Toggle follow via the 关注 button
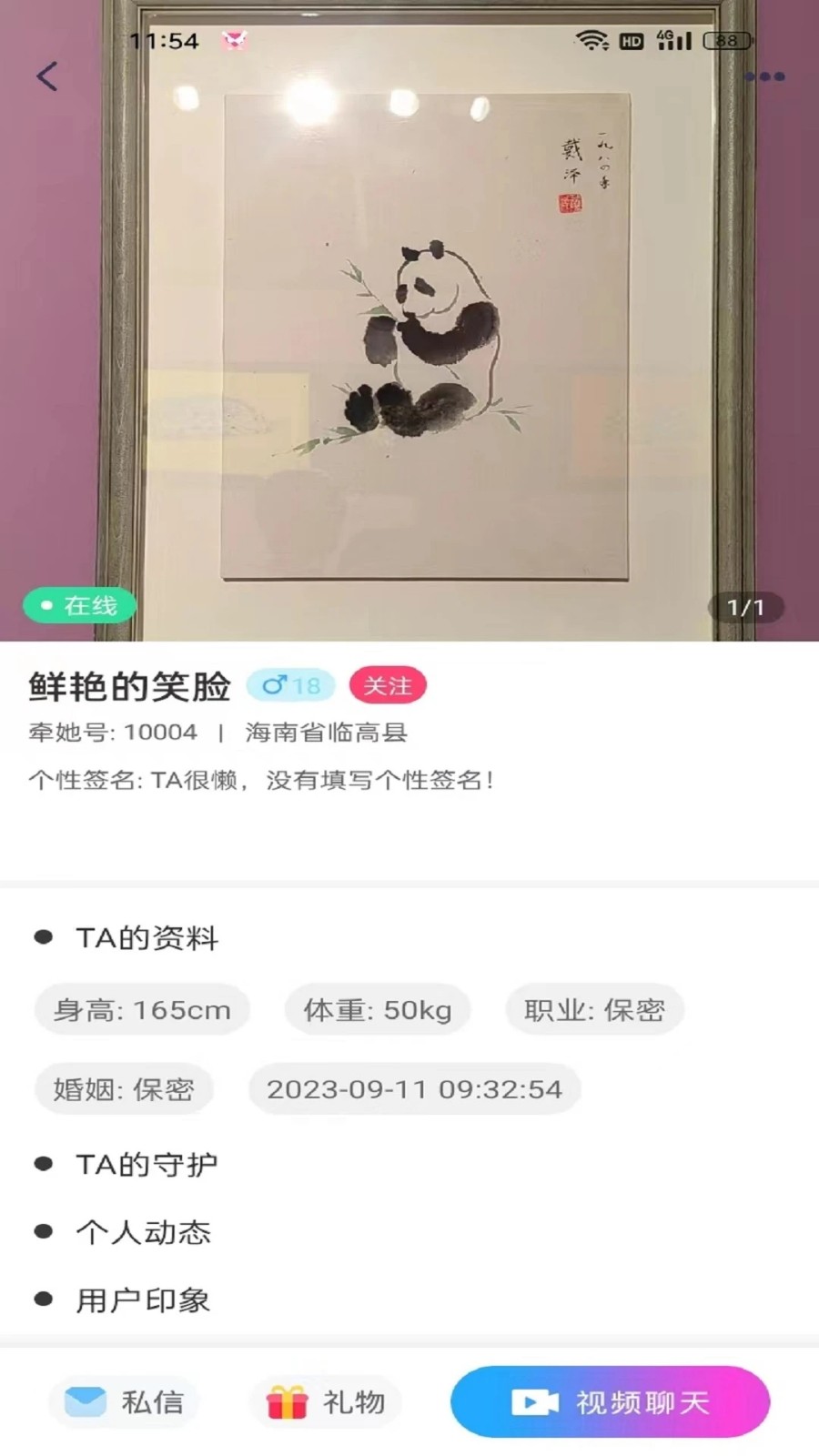The height and width of the screenshot is (1456, 819). [x=388, y=684]
